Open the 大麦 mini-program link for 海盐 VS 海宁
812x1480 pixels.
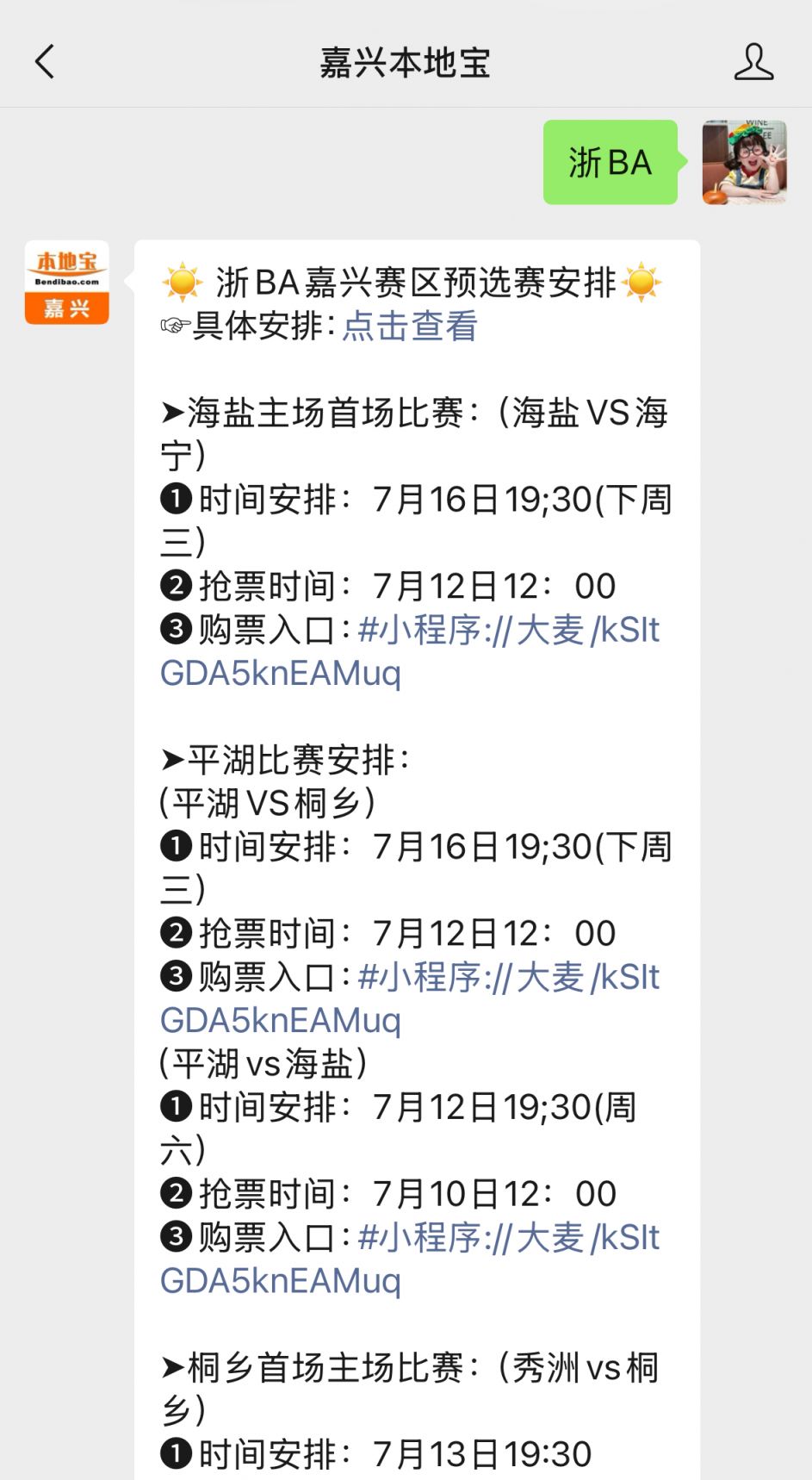pos(410,651)
